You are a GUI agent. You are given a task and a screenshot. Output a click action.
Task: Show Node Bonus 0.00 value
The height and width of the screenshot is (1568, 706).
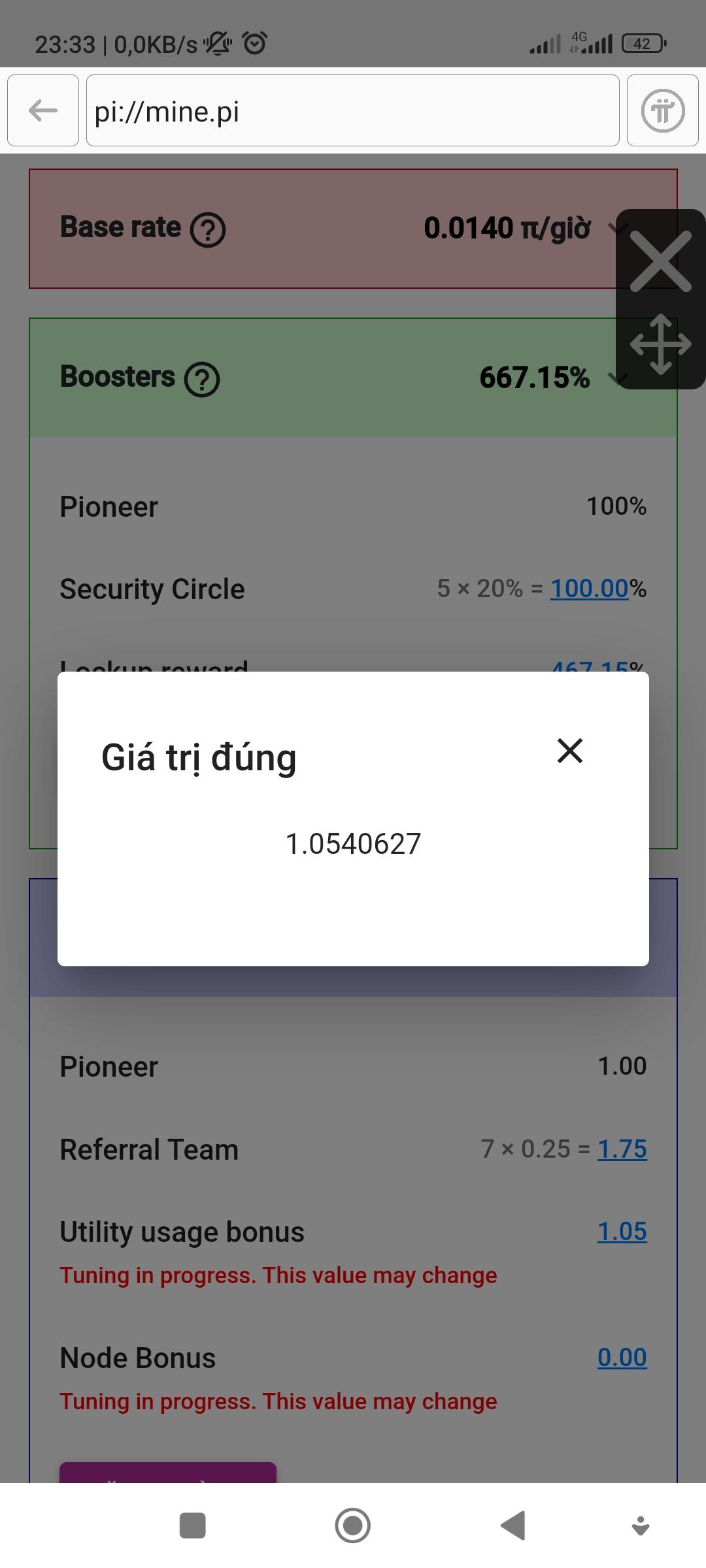(622, 1358)
